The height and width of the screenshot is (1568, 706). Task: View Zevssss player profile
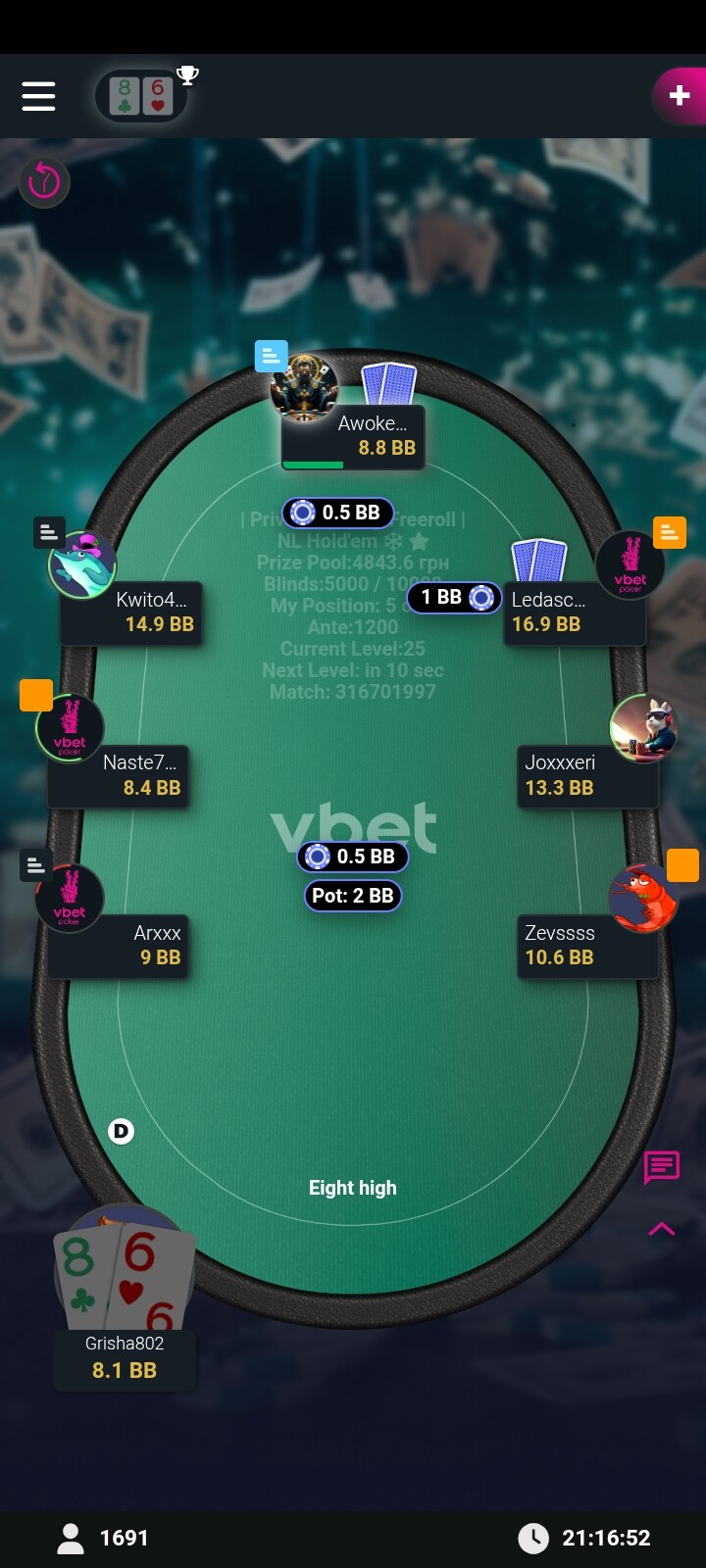642,899
